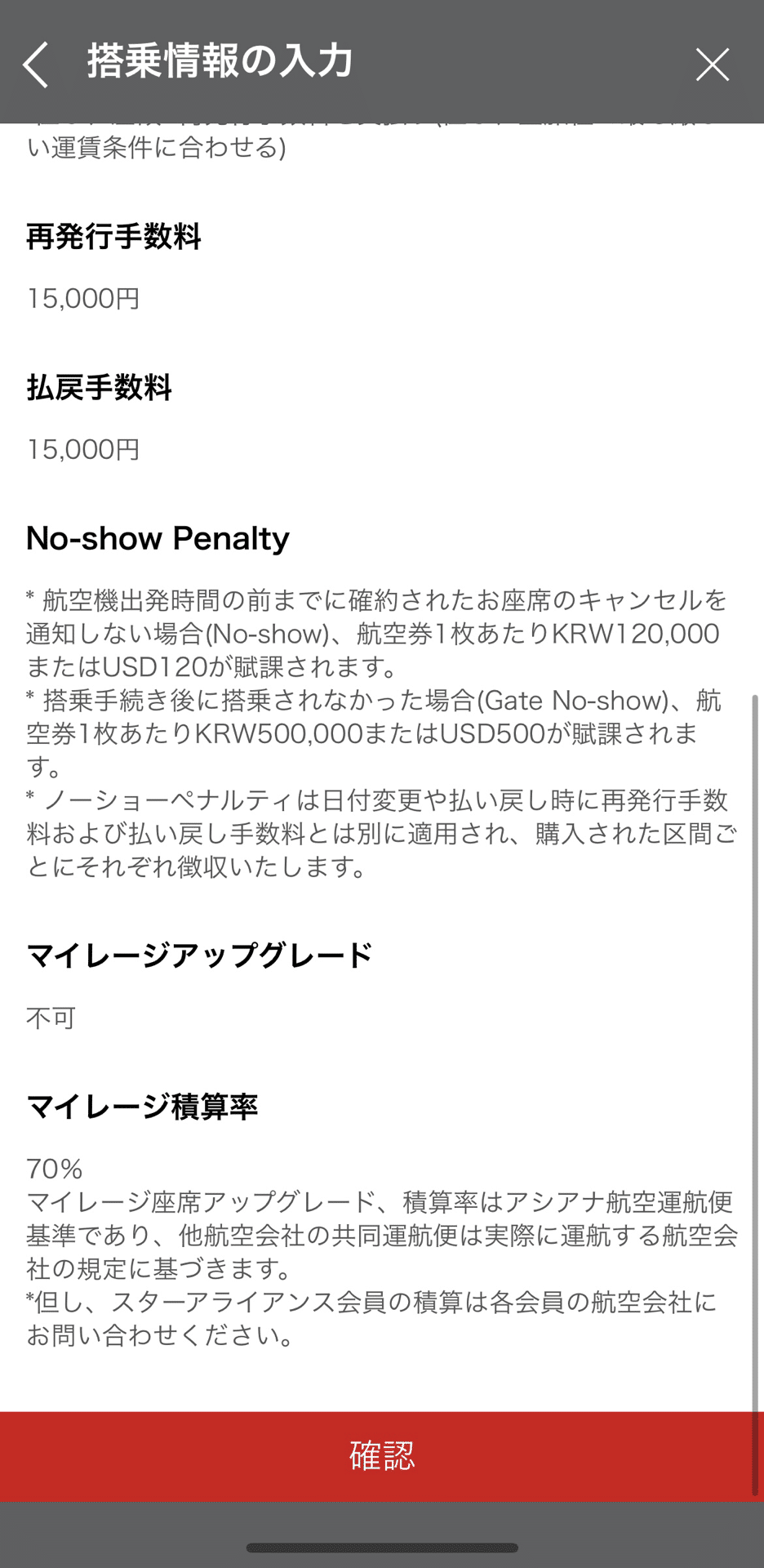Confirm with the red 確認 button
764x1568 pixels.
click(382, 1457)
